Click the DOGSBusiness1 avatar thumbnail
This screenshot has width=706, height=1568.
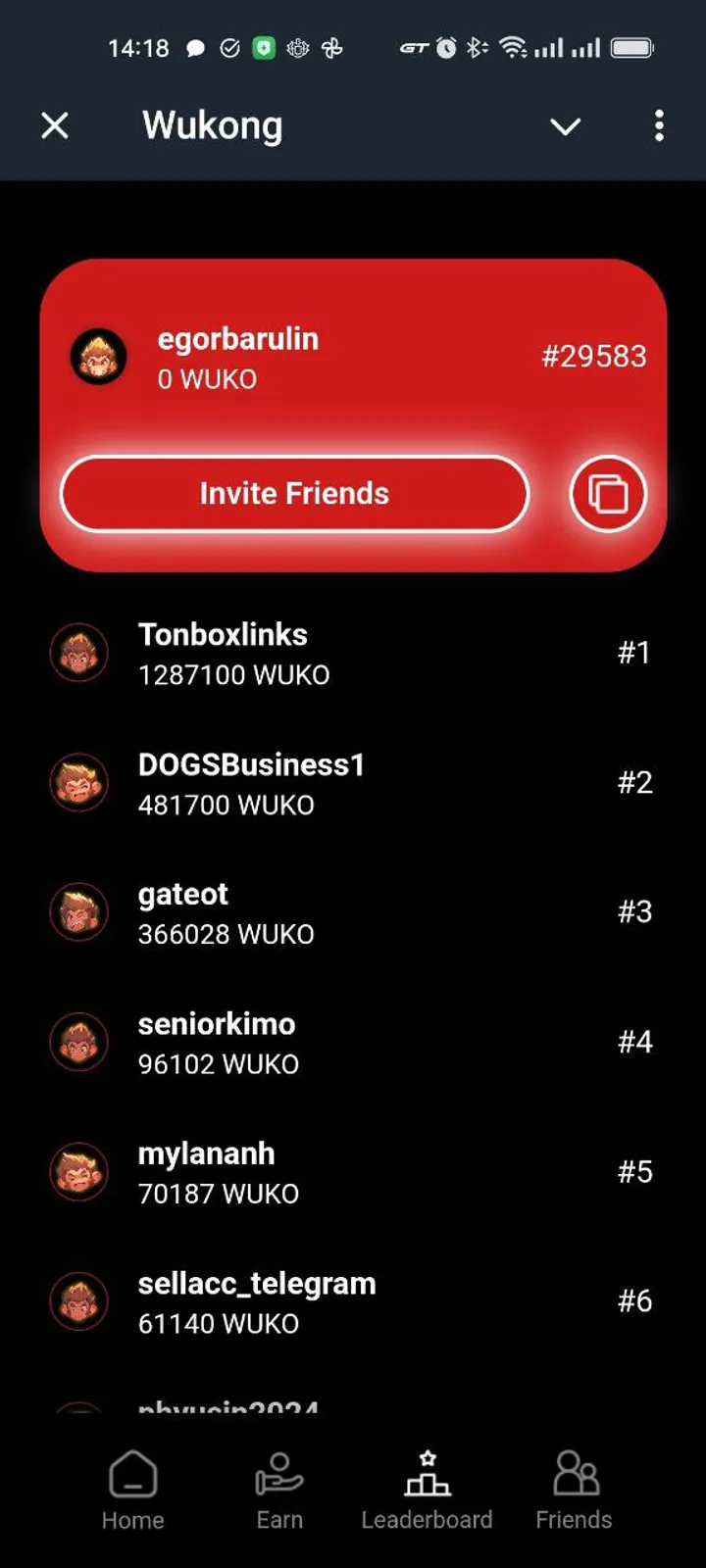[78, 781]
